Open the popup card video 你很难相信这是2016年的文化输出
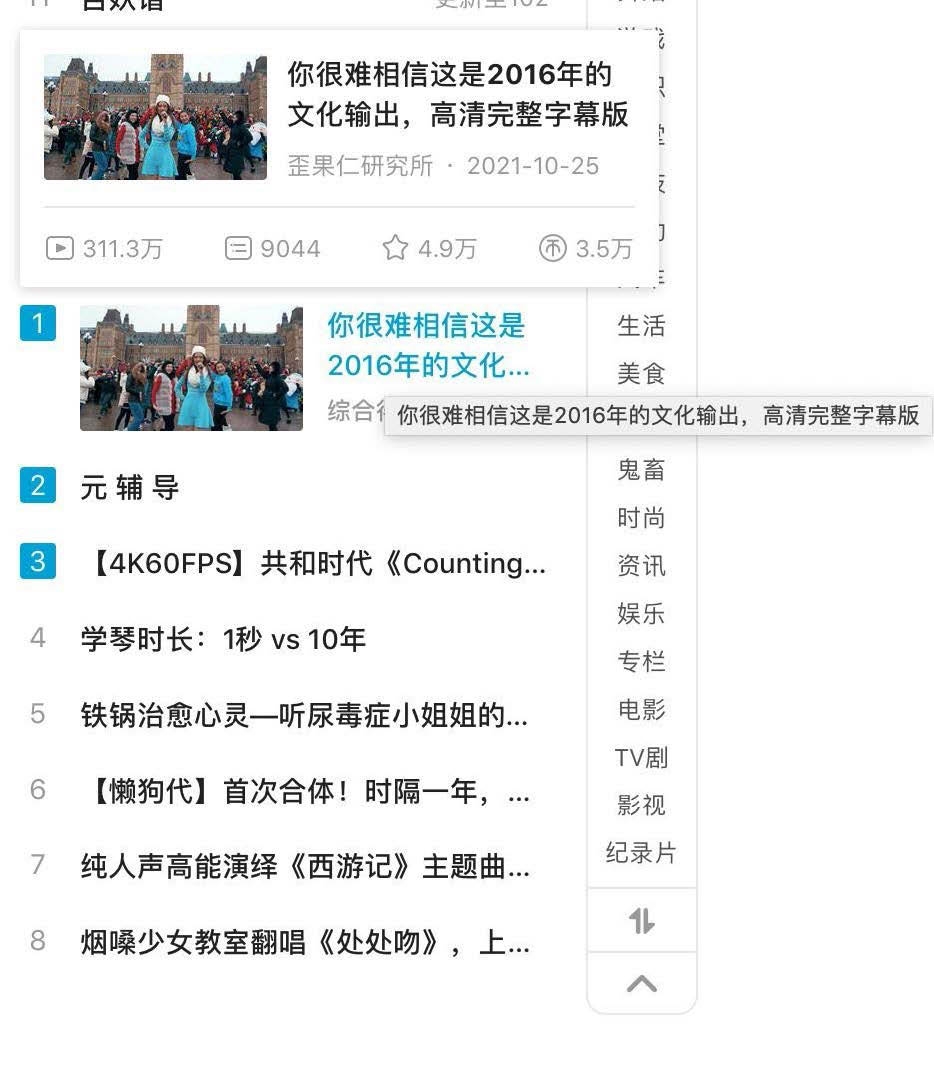The width and height of the screenshot is (934, 1070). click(458, 94)
